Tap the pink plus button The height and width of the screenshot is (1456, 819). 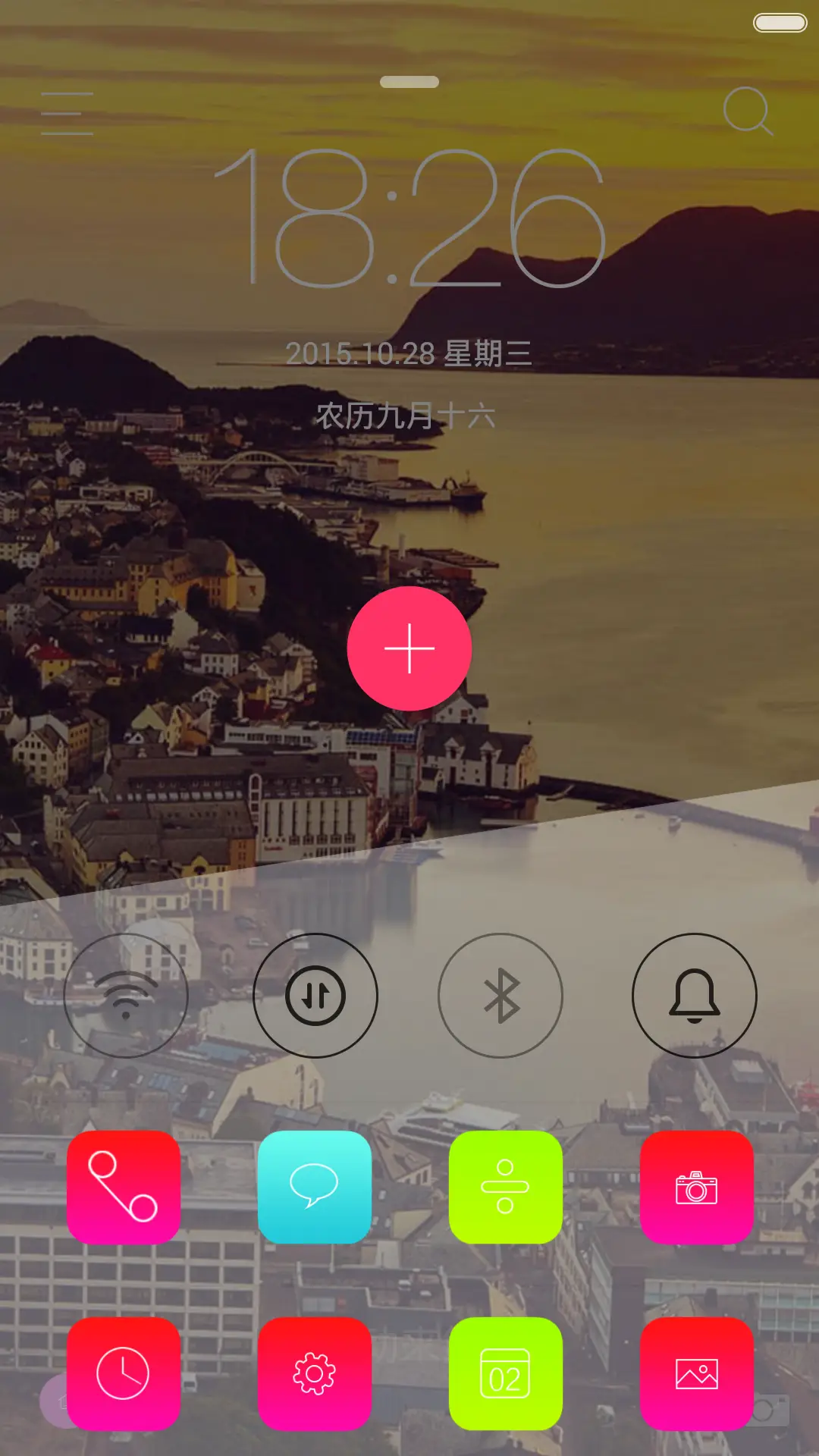pyautogui.click(x=409, y=648)
